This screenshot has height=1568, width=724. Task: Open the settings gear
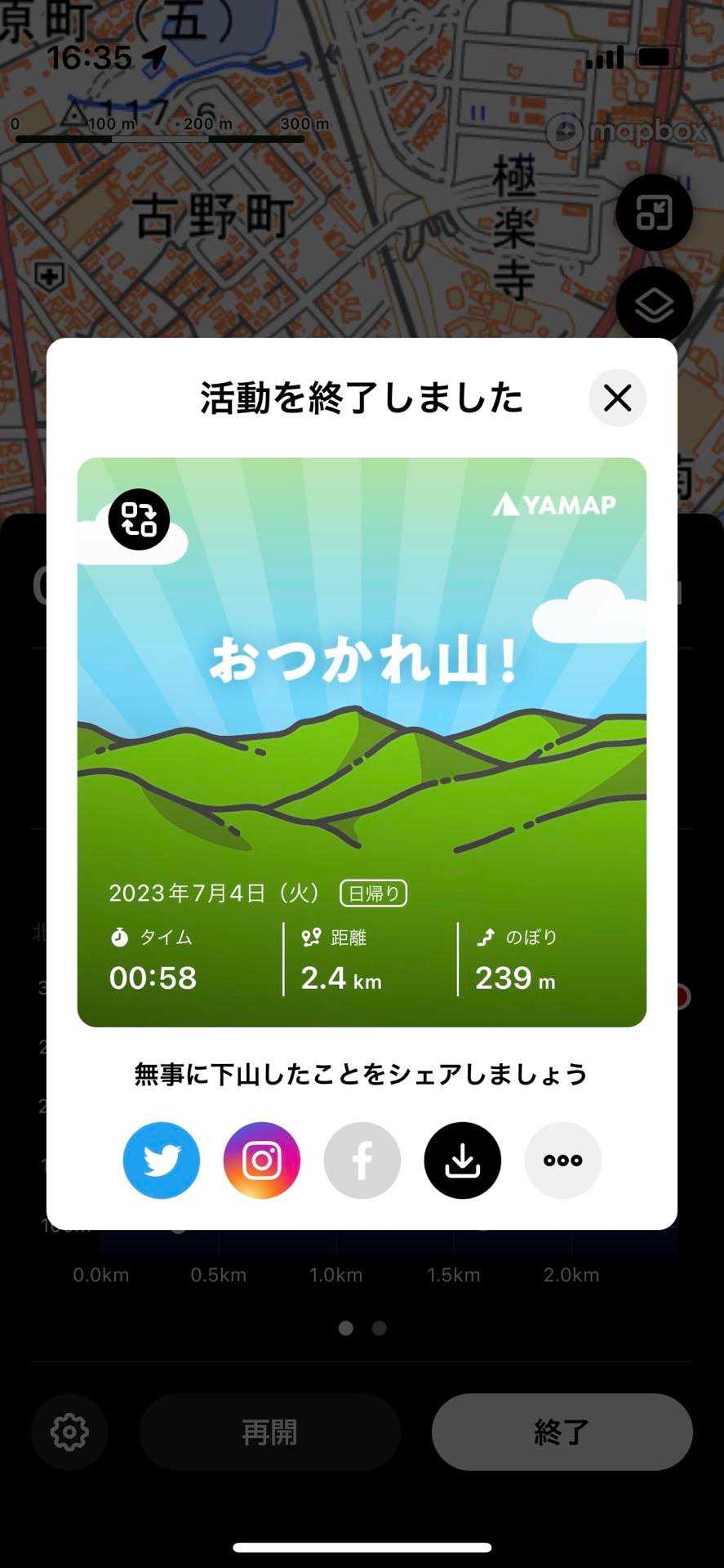pos(69,1432)
